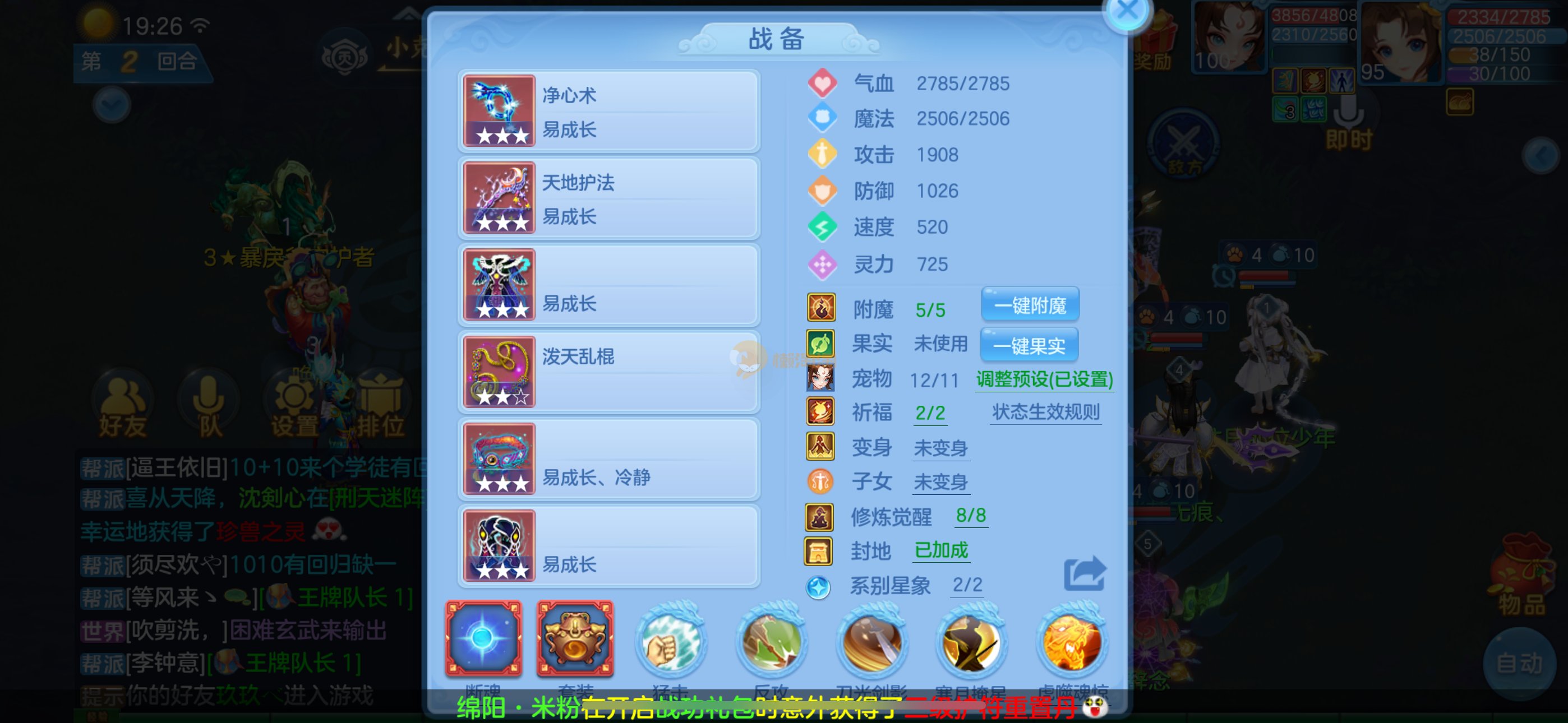This screenshot has height=723, width=1568.
Task: Select the 断魂 skill icon
Action: [x=483, y=639]
